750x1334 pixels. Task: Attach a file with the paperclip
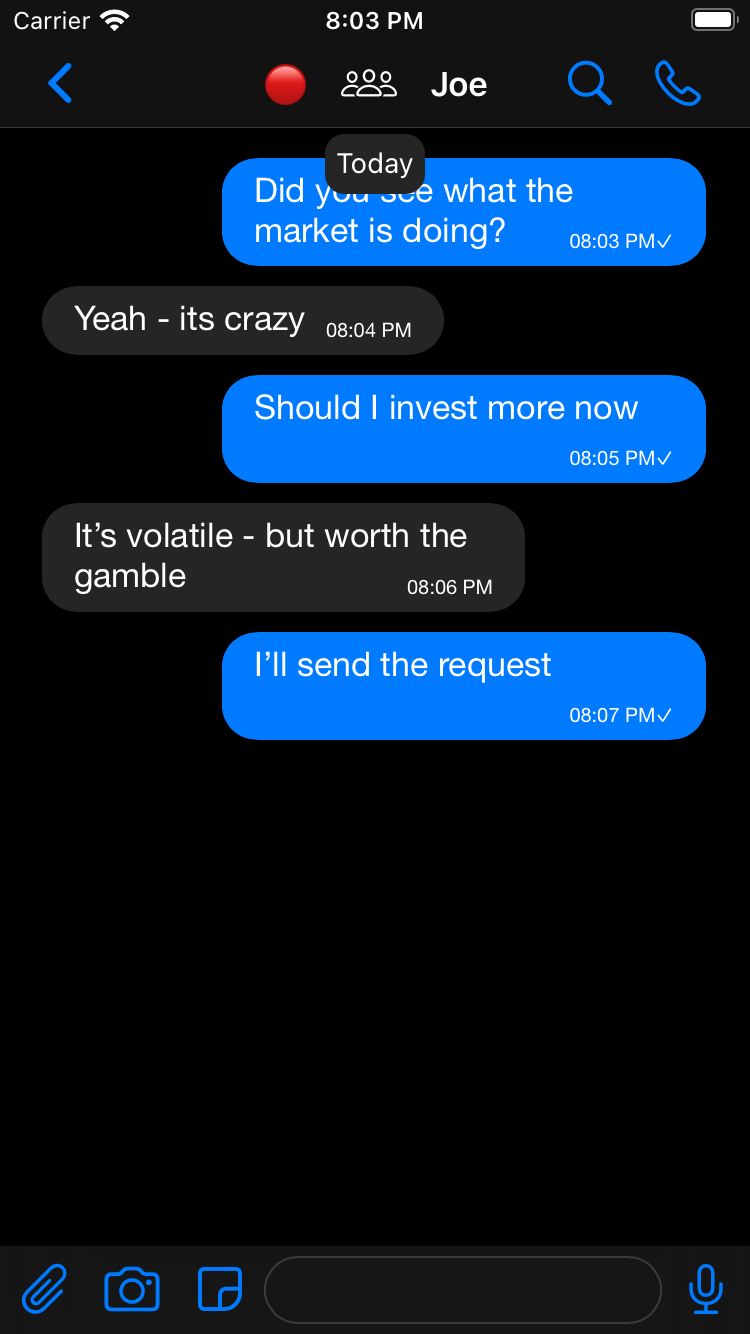tap(45, 1288)
